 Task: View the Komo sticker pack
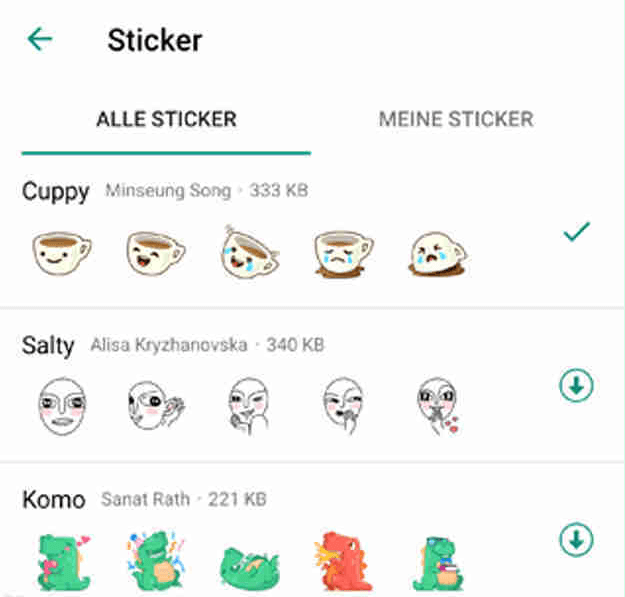pyautogui.click(x=51, y=498)
